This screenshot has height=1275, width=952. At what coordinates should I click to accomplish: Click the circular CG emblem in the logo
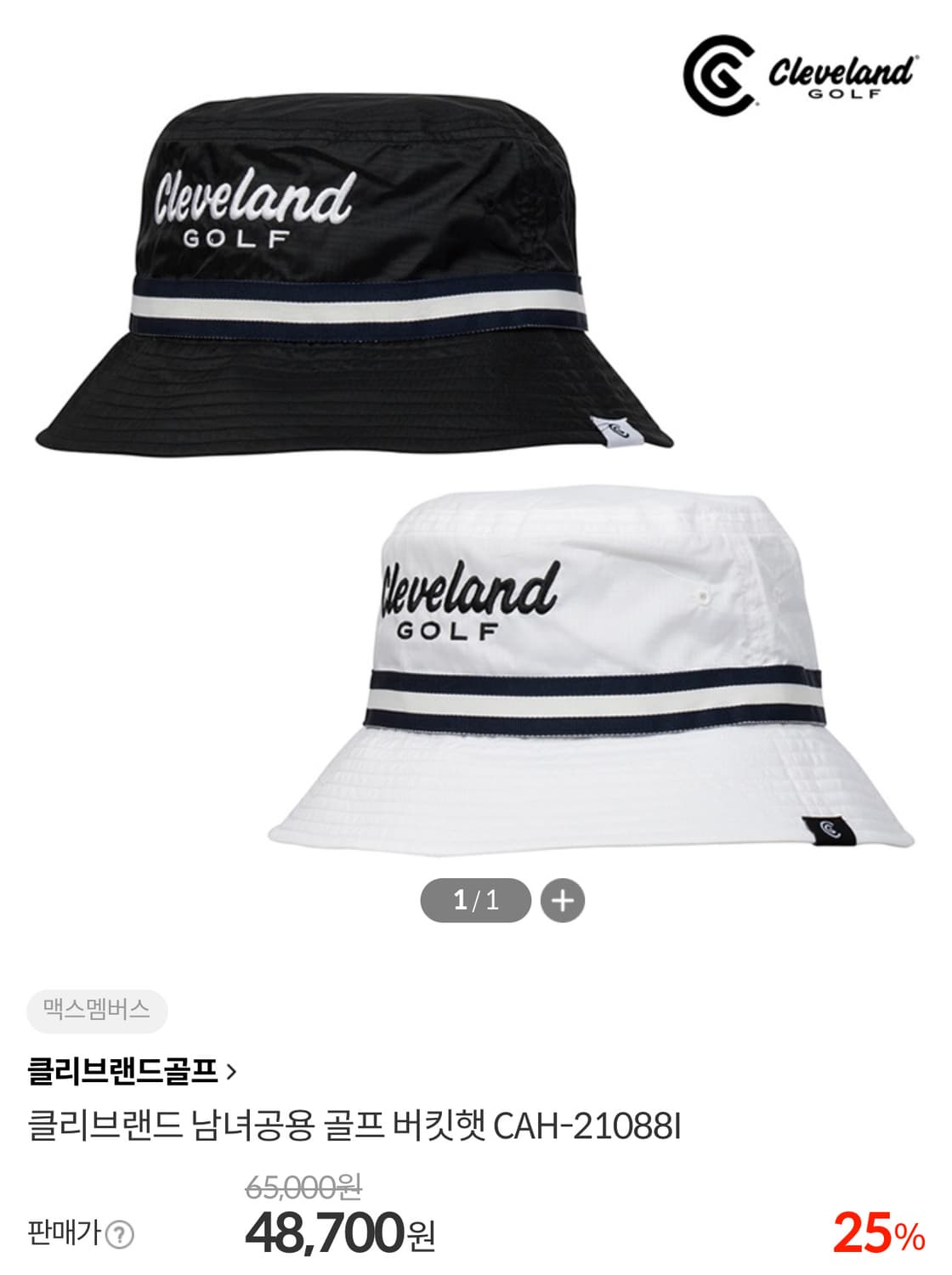[x=720, y=72]
